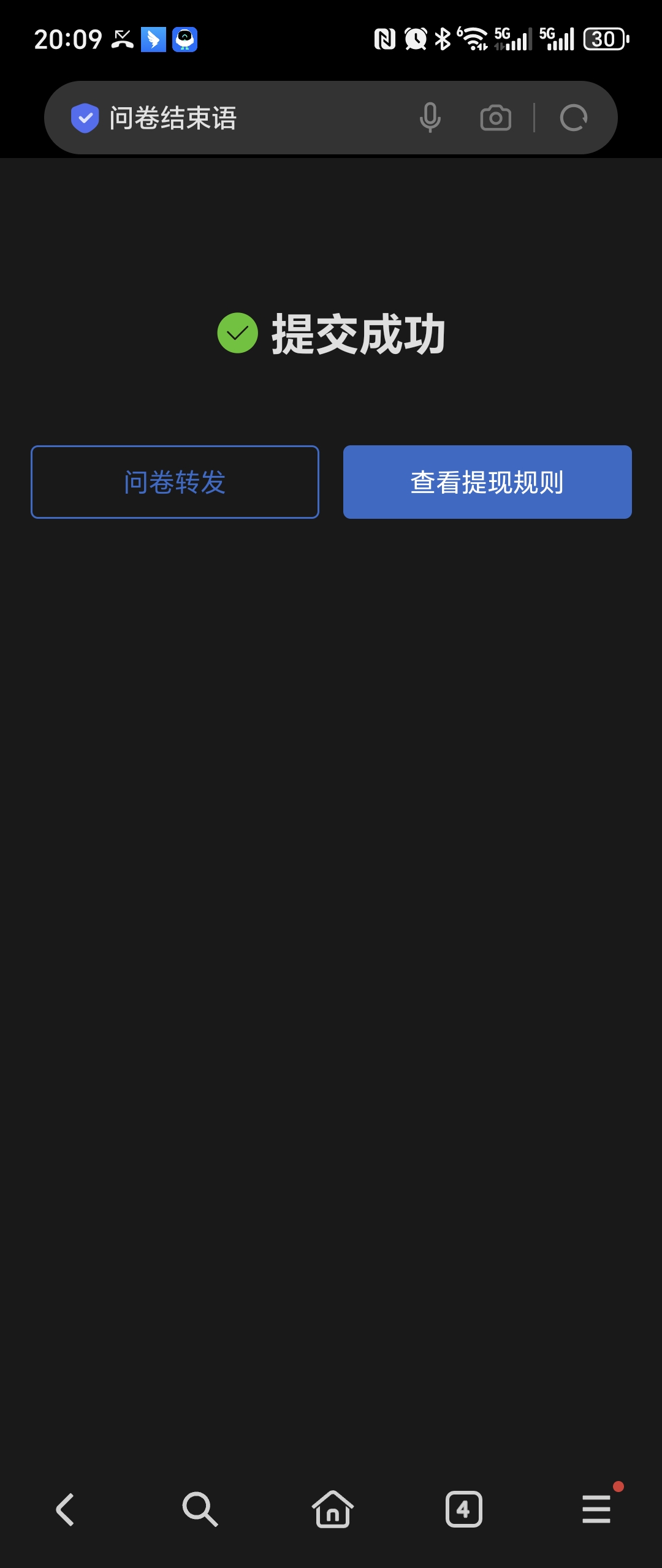
Task: Go to the browser home page
Action: click(333, 1509)
